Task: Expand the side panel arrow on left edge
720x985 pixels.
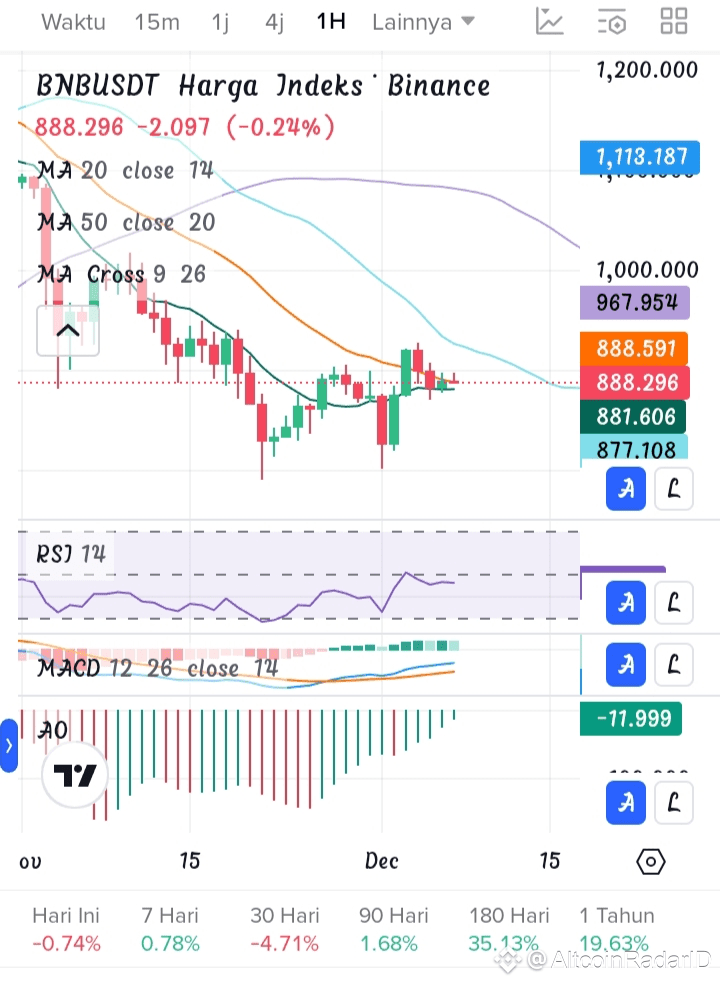Action: [x=8, y=746]
